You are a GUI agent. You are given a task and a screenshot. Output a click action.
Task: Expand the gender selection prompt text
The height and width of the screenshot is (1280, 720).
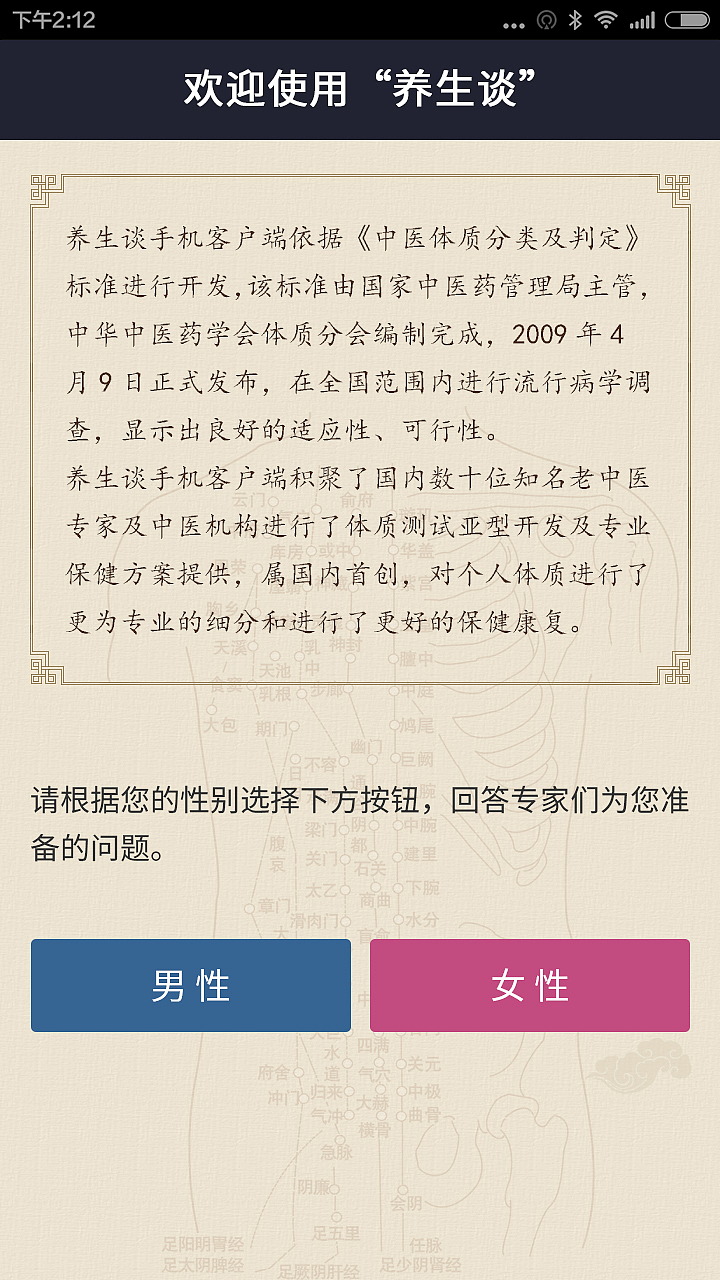(360, 820)
